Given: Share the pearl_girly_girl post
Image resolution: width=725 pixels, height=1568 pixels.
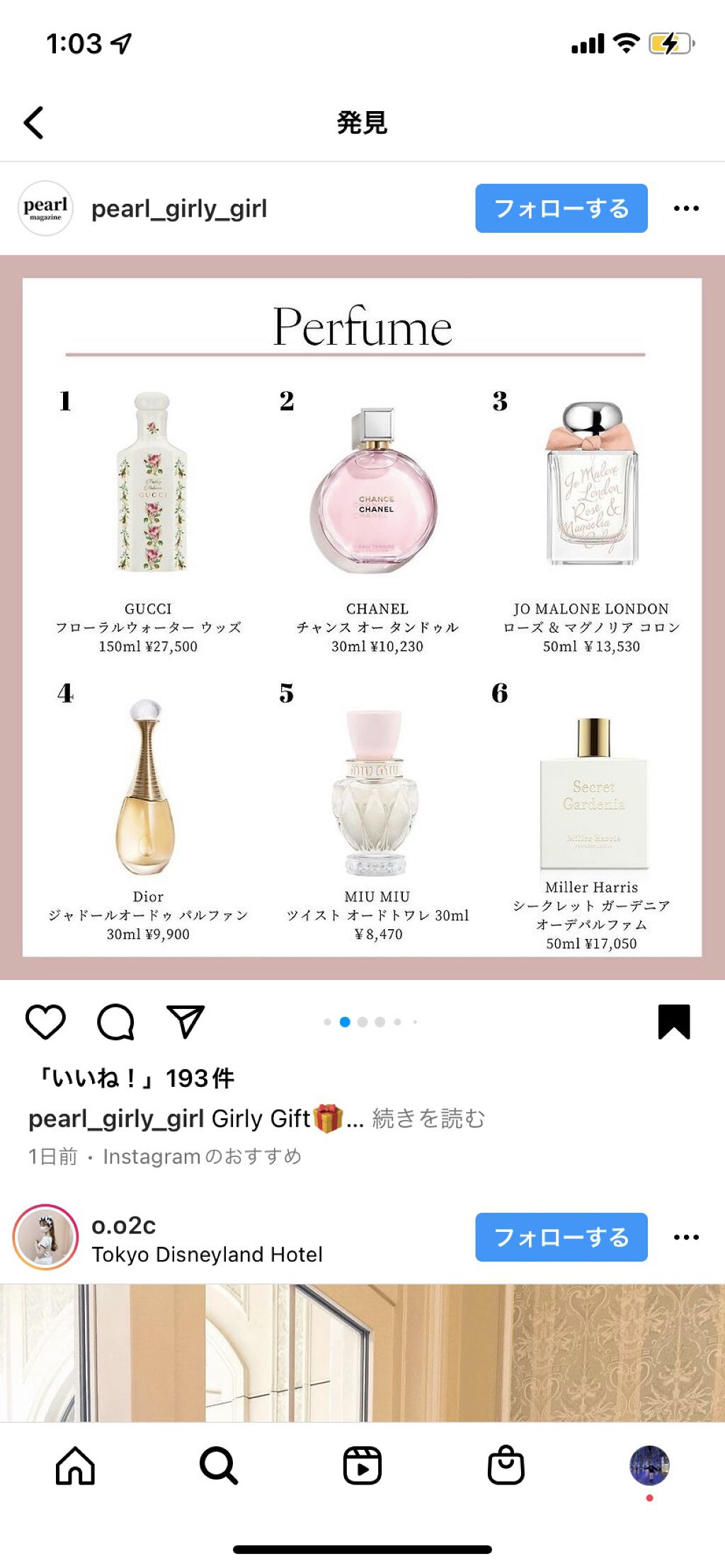Looking at the screenshot, I should coord(185,1021).
